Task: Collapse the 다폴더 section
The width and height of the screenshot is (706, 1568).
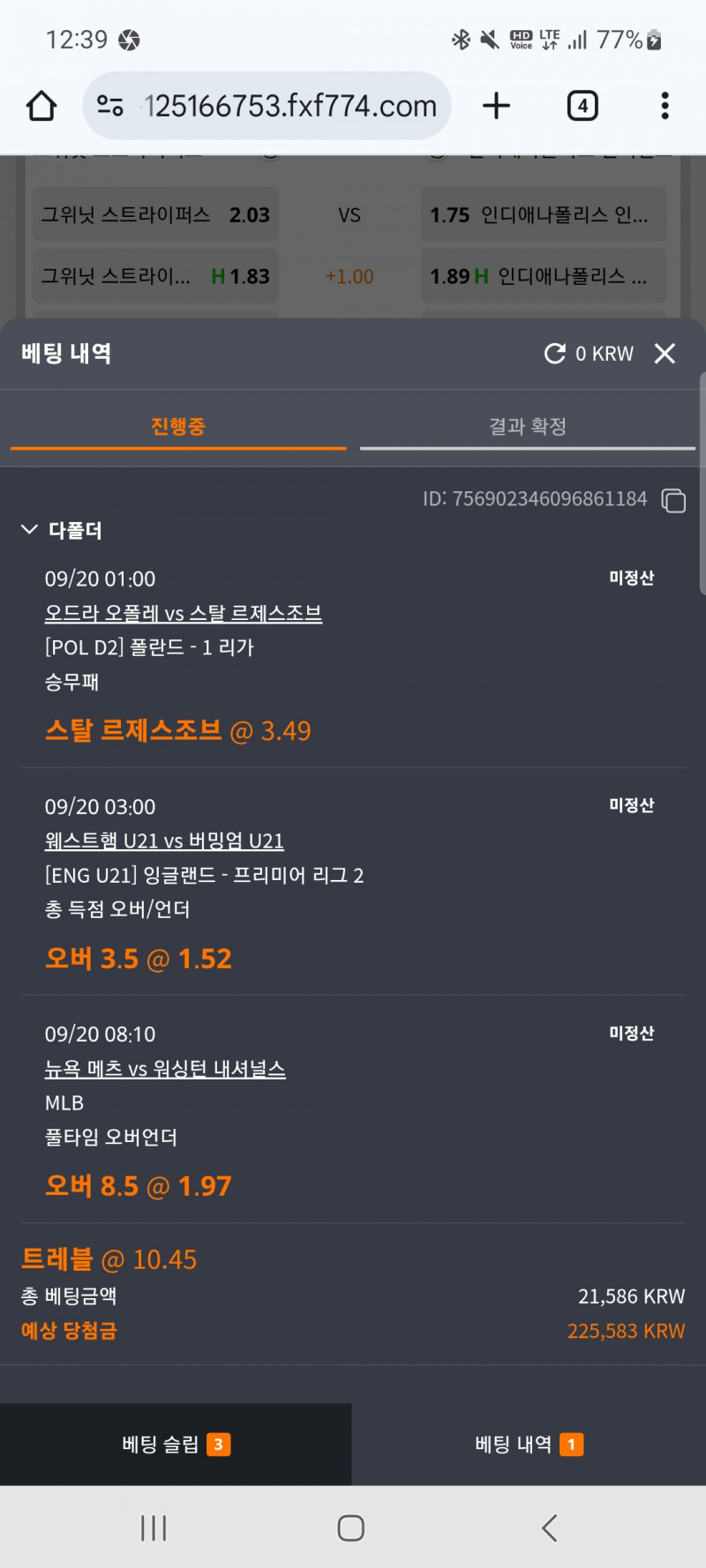Action: [x=30, y=529]
